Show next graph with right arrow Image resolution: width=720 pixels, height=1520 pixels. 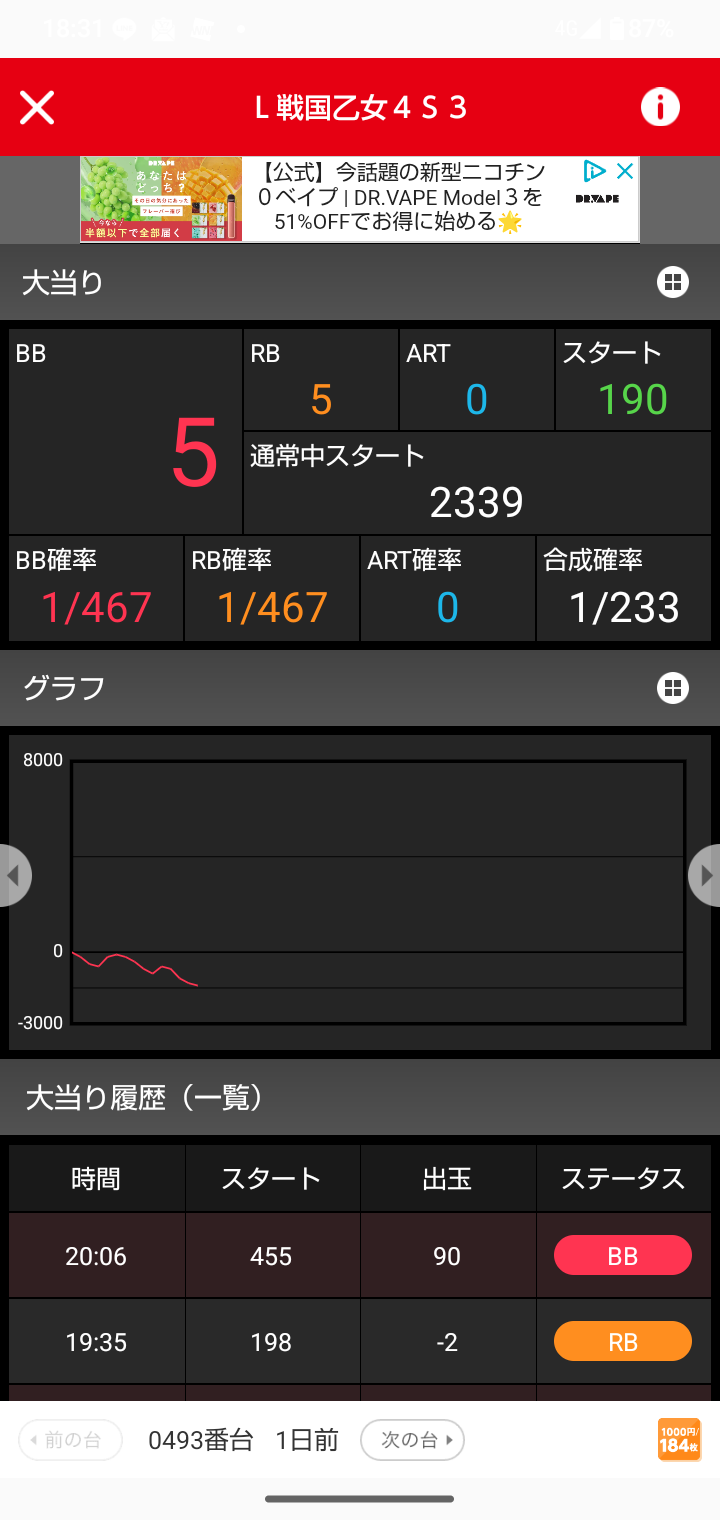706,876
